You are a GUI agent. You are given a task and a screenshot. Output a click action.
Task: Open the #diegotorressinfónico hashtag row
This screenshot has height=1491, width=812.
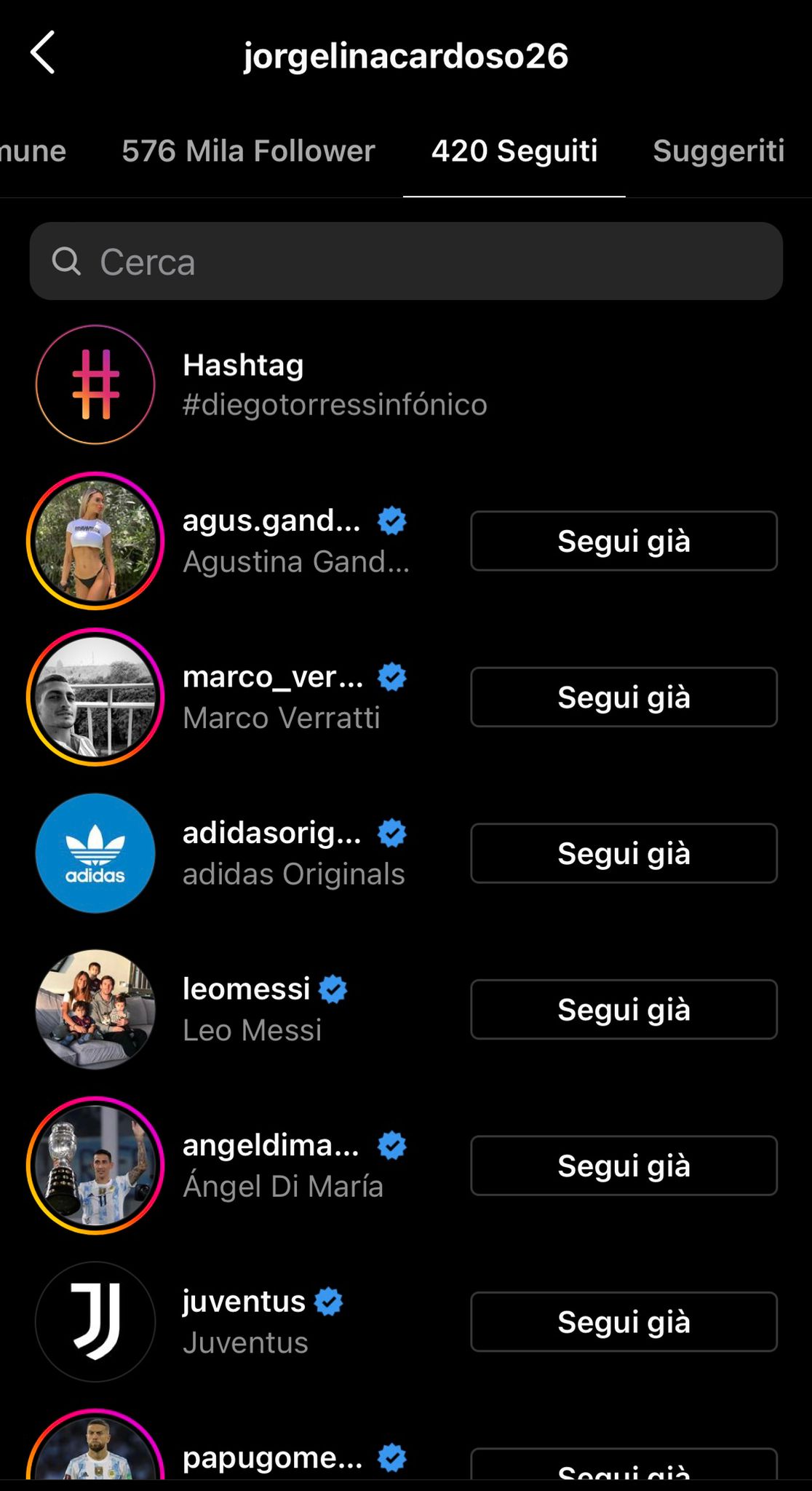click(x=335, y=384)
